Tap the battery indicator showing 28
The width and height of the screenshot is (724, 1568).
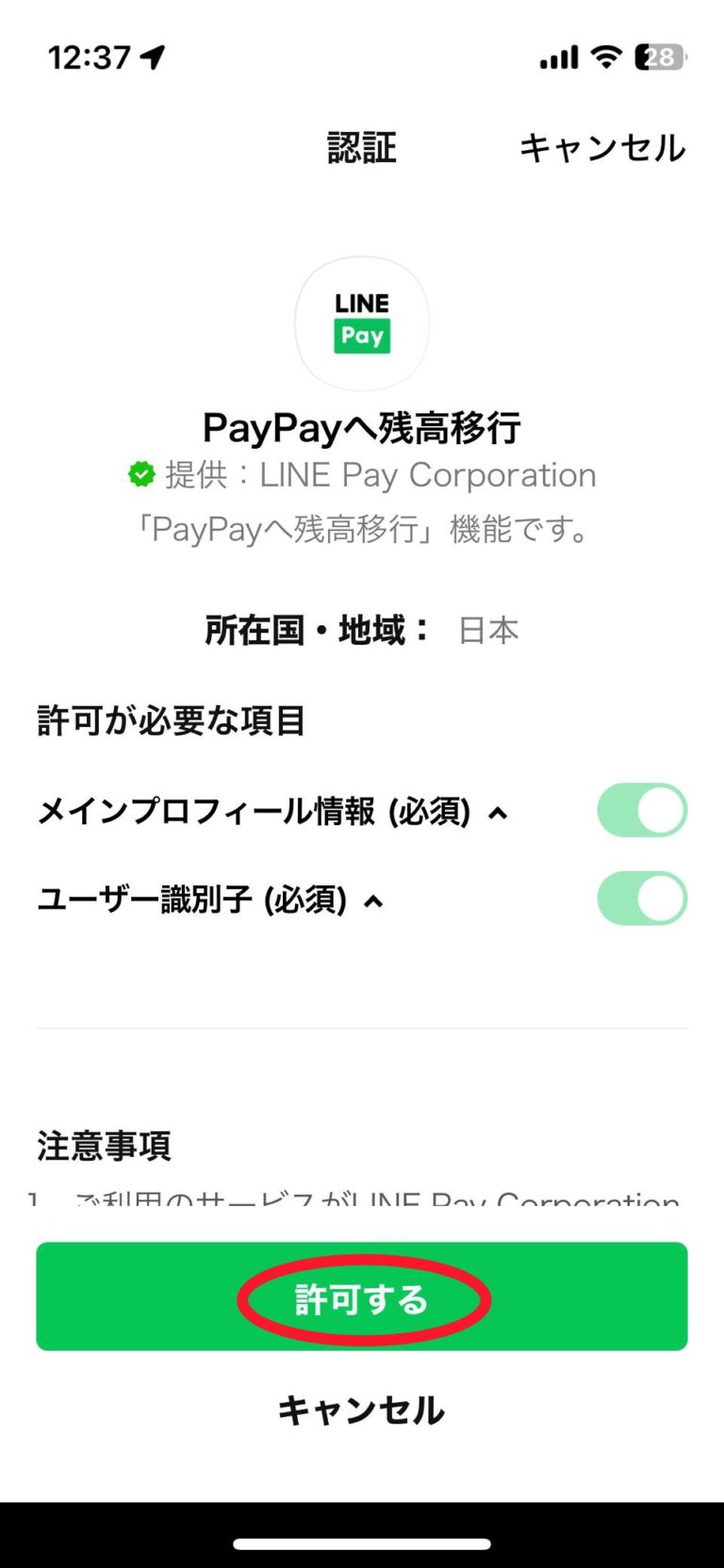click(x=660, y=57)
